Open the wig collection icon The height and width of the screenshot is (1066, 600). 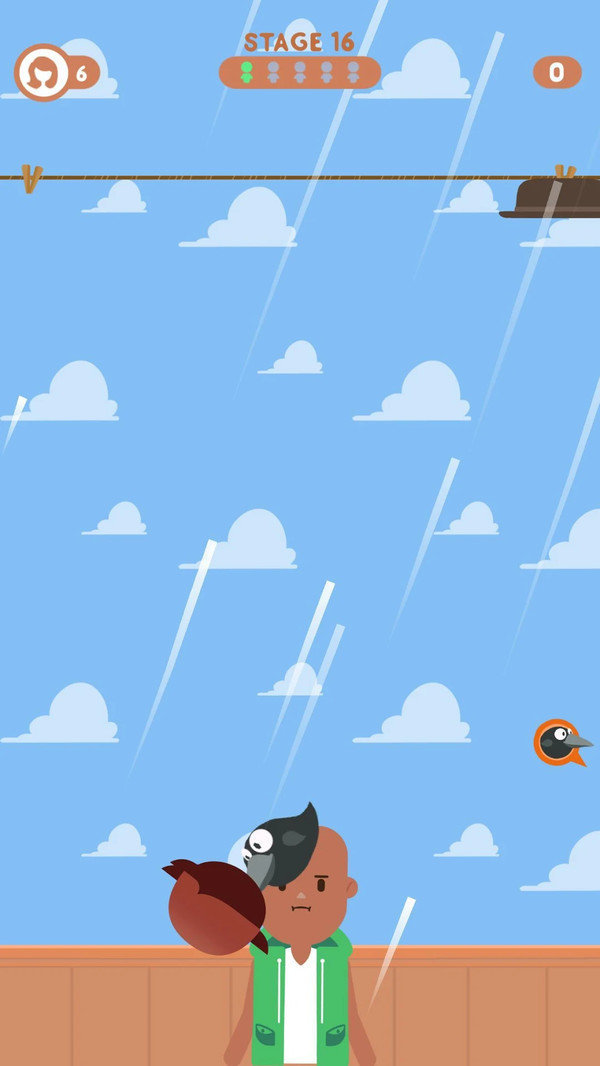[42, 72]
